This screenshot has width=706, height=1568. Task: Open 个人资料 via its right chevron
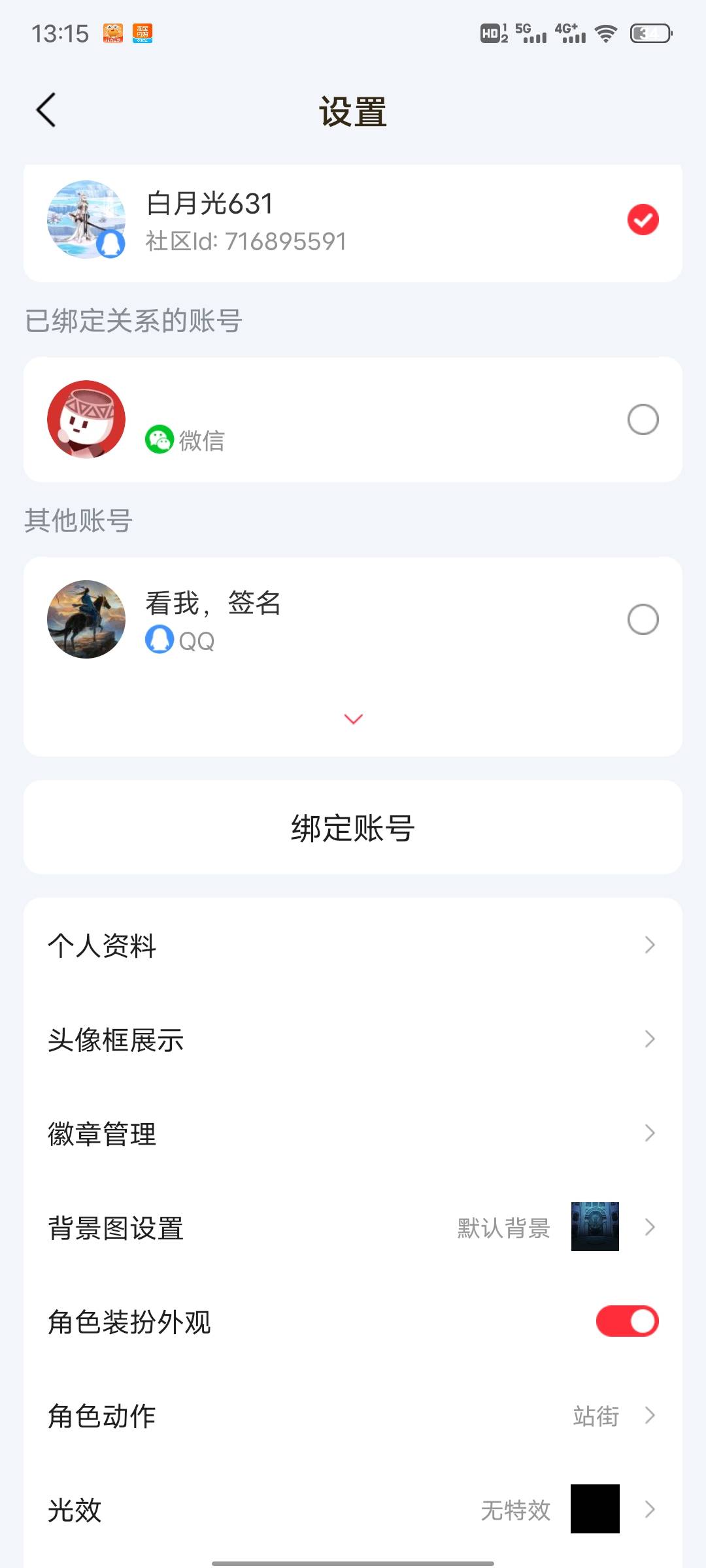[x=648, y=945]
